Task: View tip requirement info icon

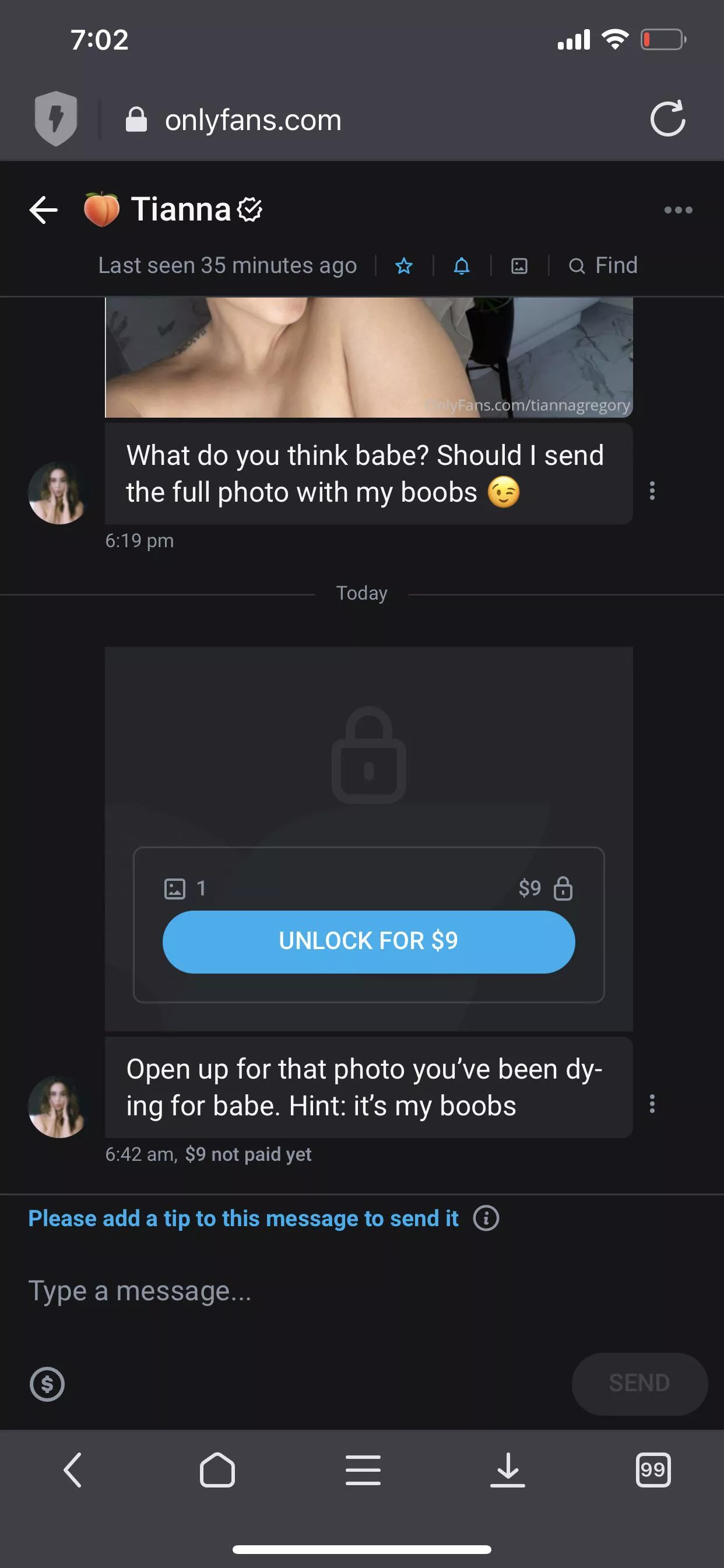Action: pos(486,1219)
